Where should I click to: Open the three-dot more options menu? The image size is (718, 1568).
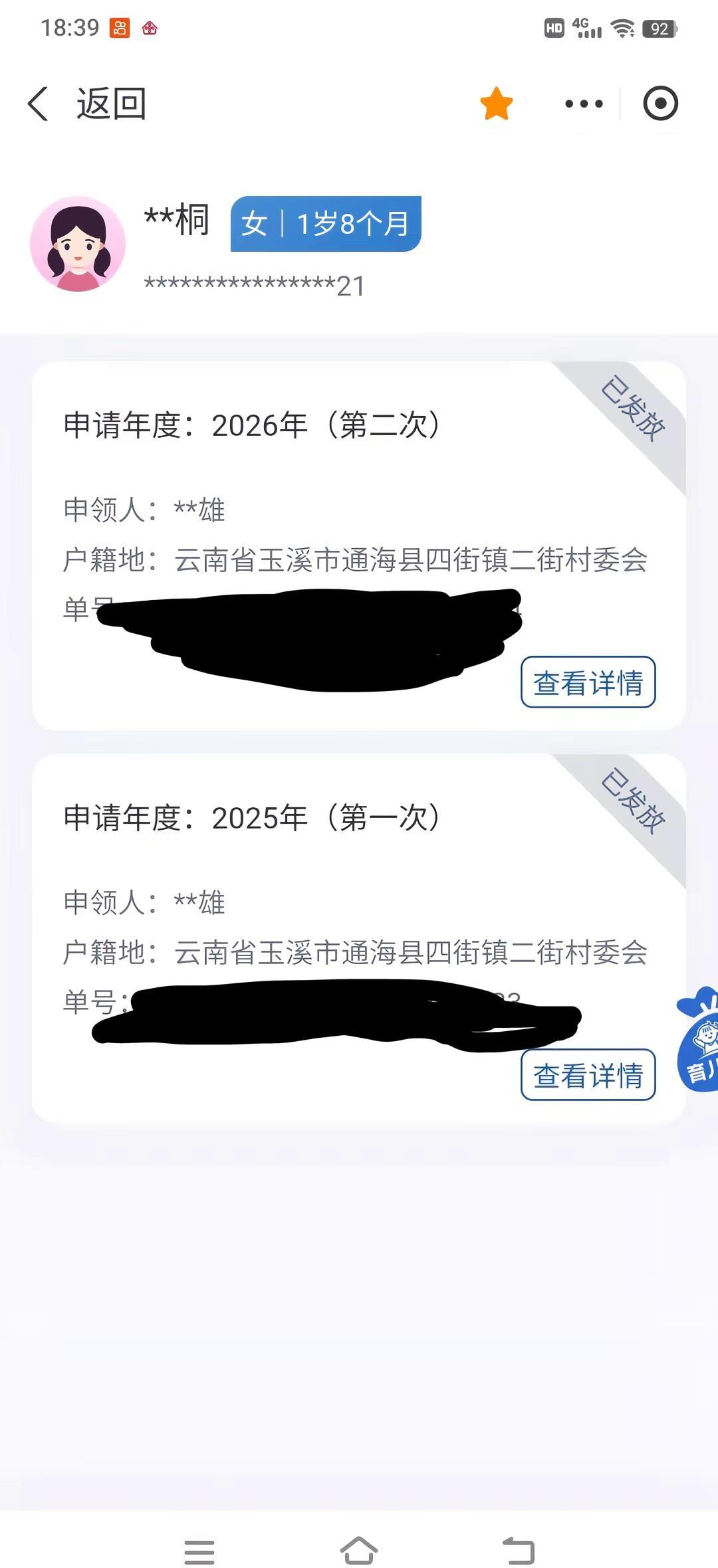[582, 104]
